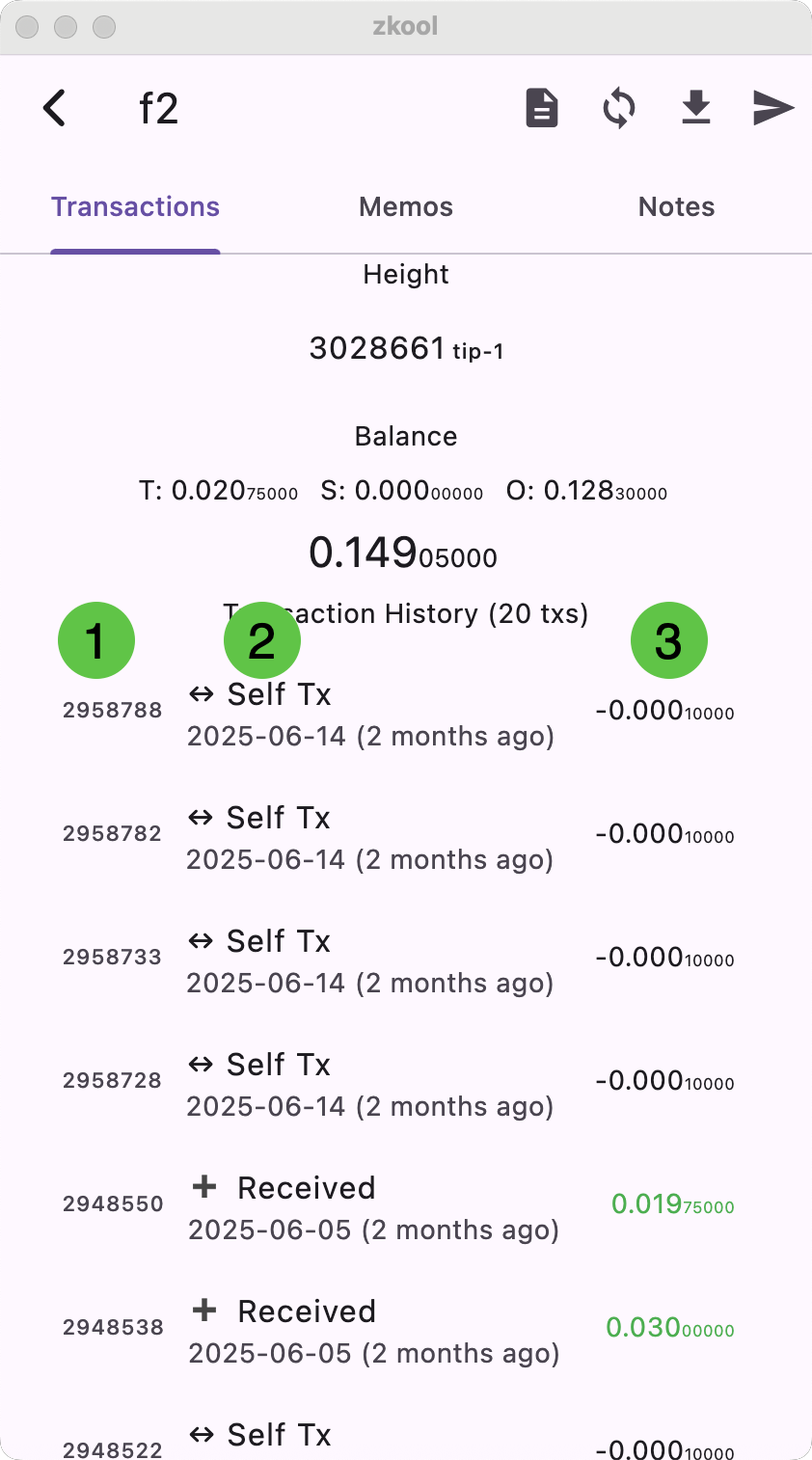Click the plus icon on Received transaction 2948538
This screenshot has height=1460, width=812.
204,1310
